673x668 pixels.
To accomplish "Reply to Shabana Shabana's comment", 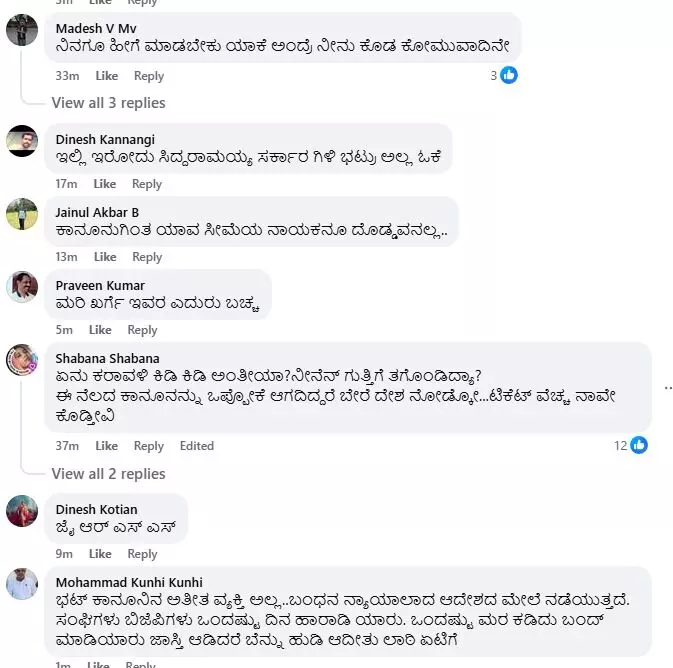I will [148, 446].
